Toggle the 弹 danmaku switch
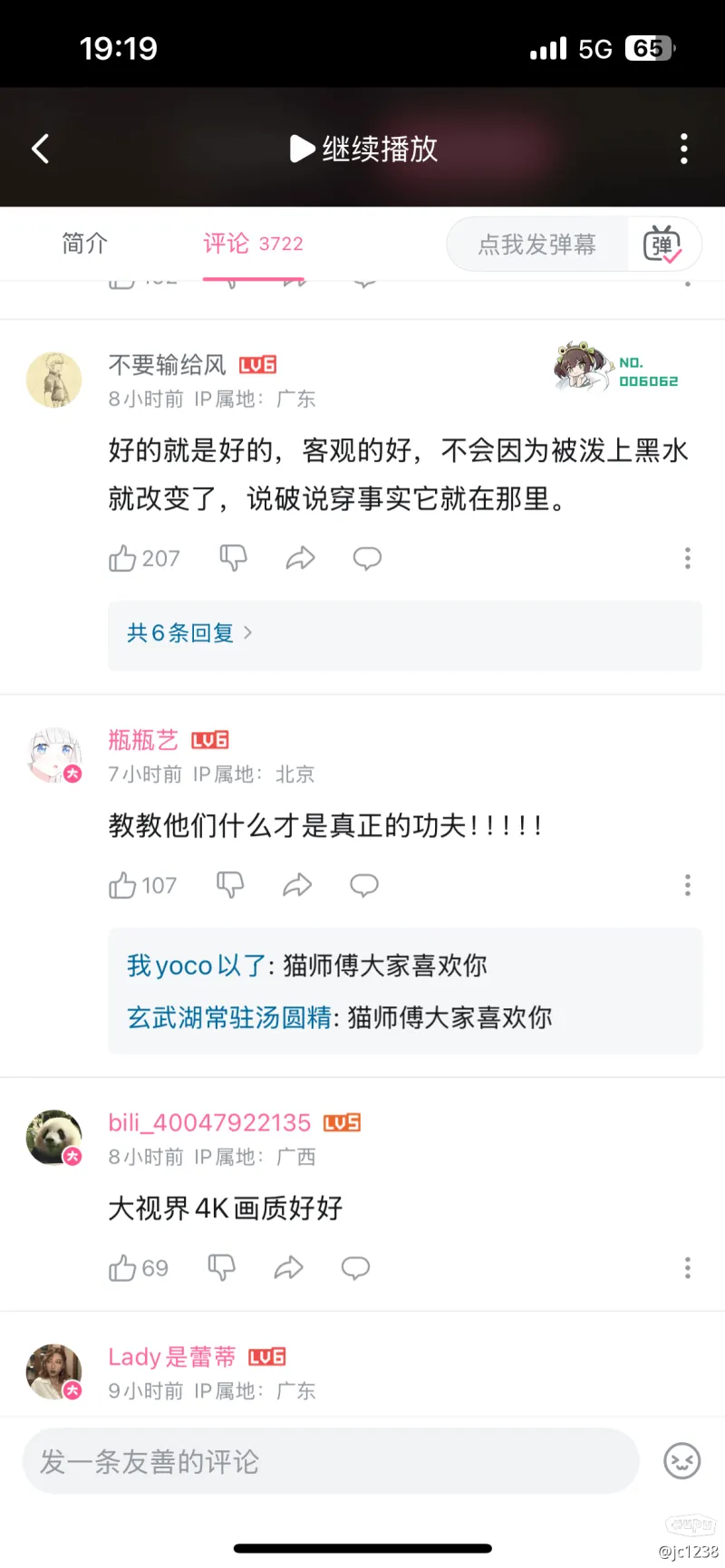 pyautogui.click(x=662, y=245)
